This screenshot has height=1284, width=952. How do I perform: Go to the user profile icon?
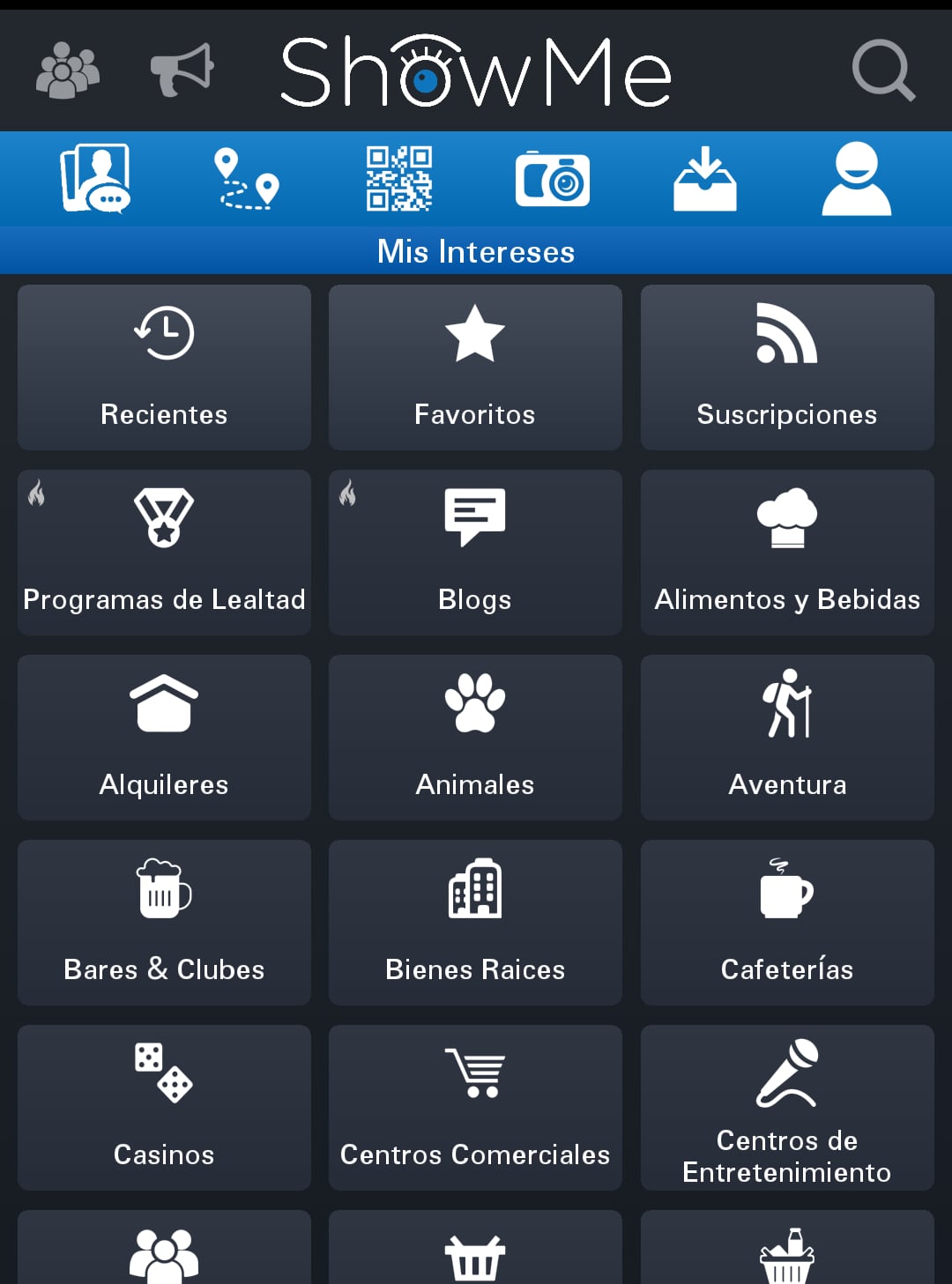point(857,179)
